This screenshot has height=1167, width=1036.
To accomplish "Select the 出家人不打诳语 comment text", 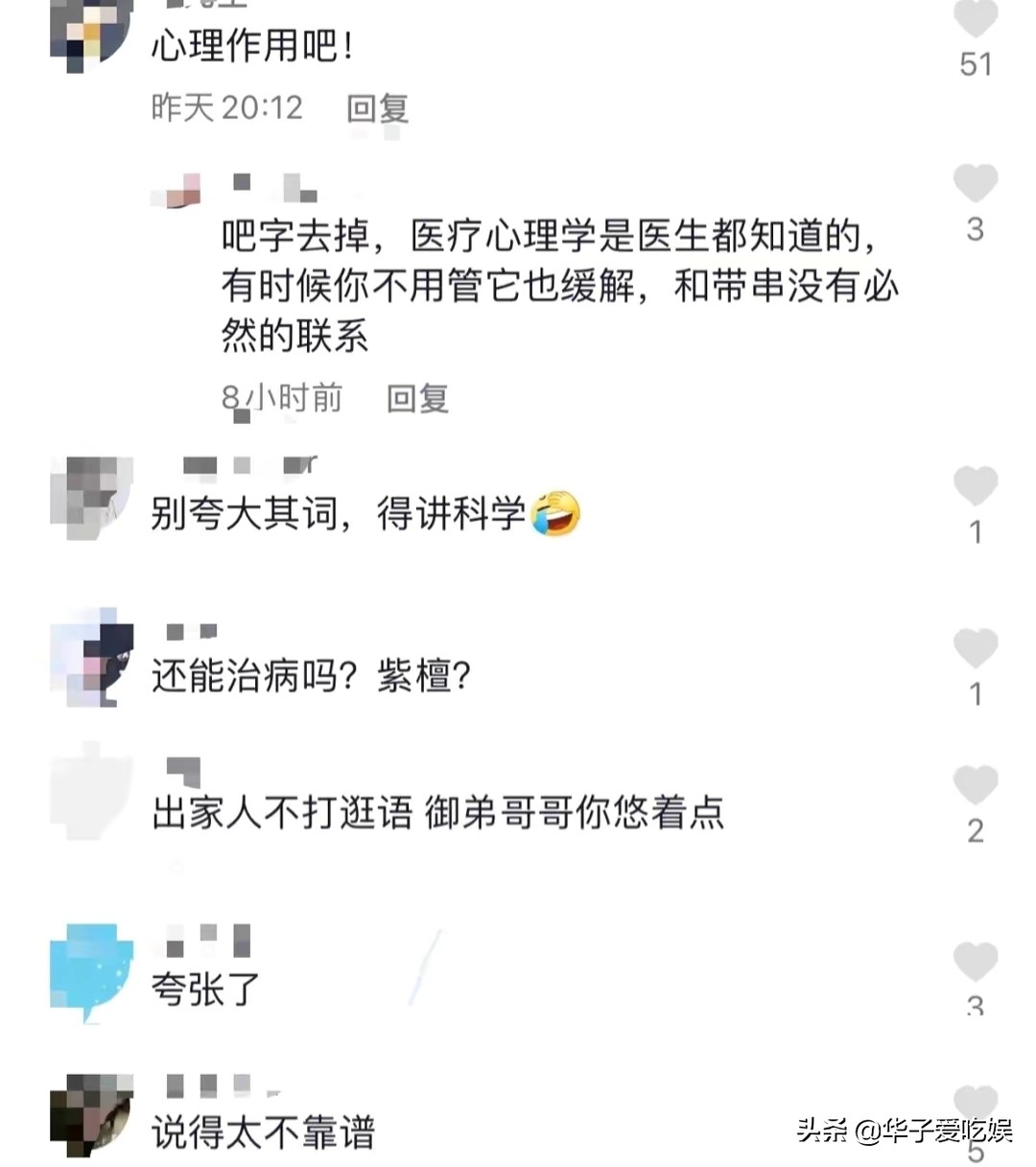I will [439, 813].
